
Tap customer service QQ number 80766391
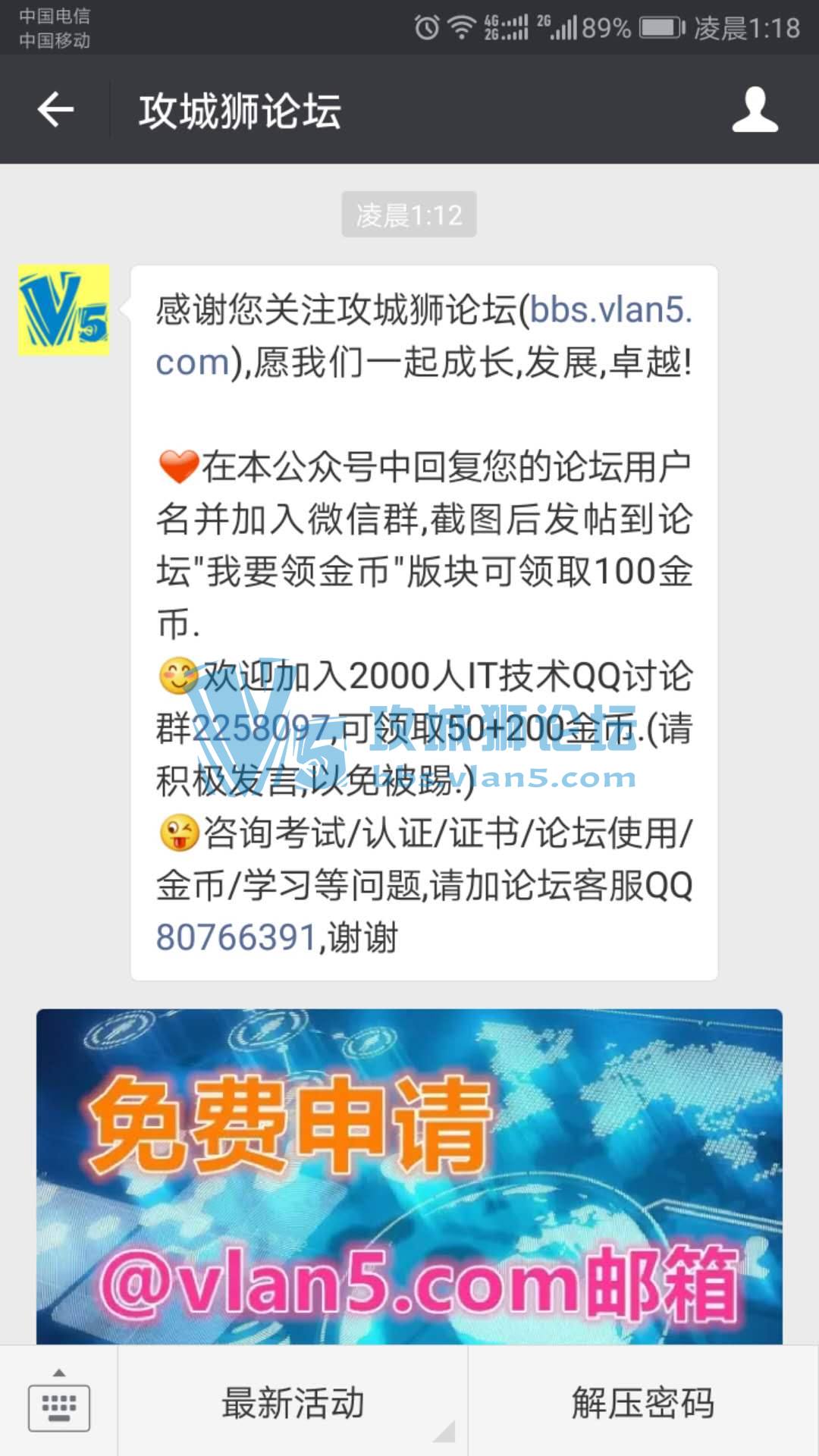click(236, 937)
